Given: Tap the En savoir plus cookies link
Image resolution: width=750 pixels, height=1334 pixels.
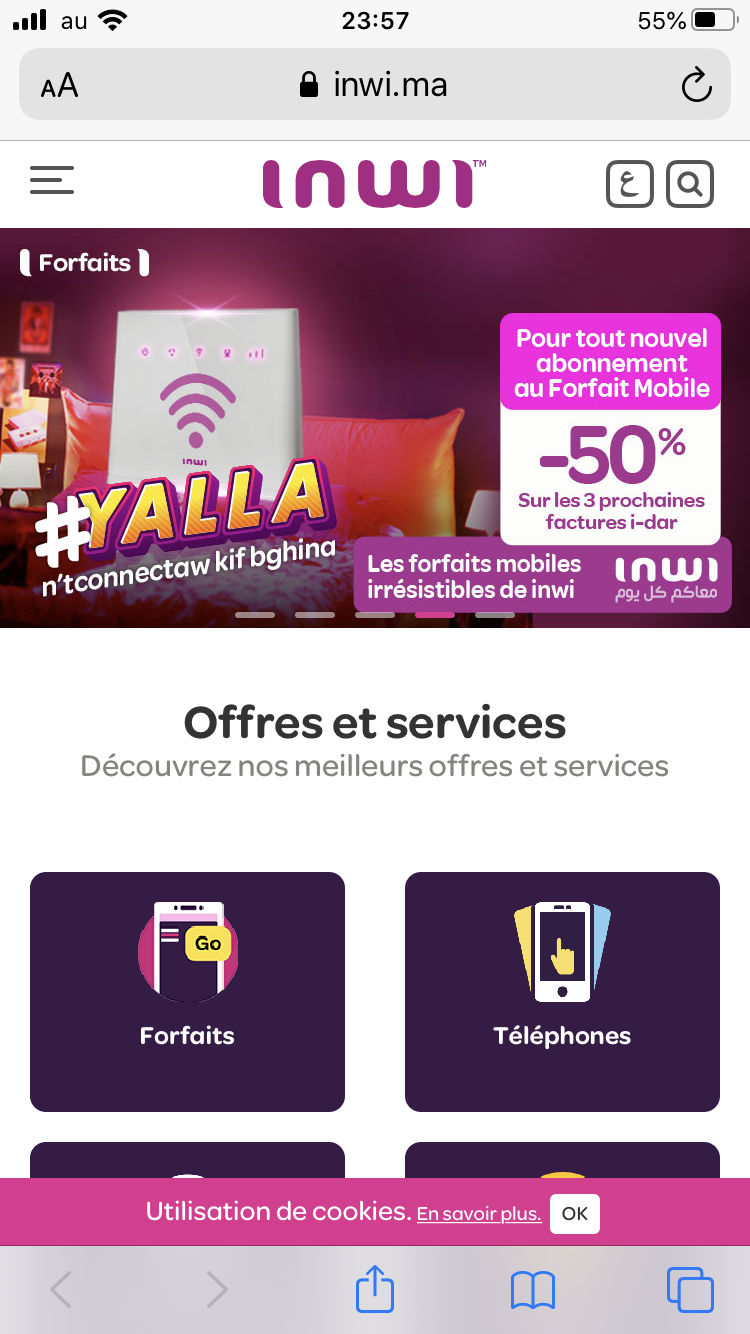Looking at the screenshot, I should point(479,1214).
